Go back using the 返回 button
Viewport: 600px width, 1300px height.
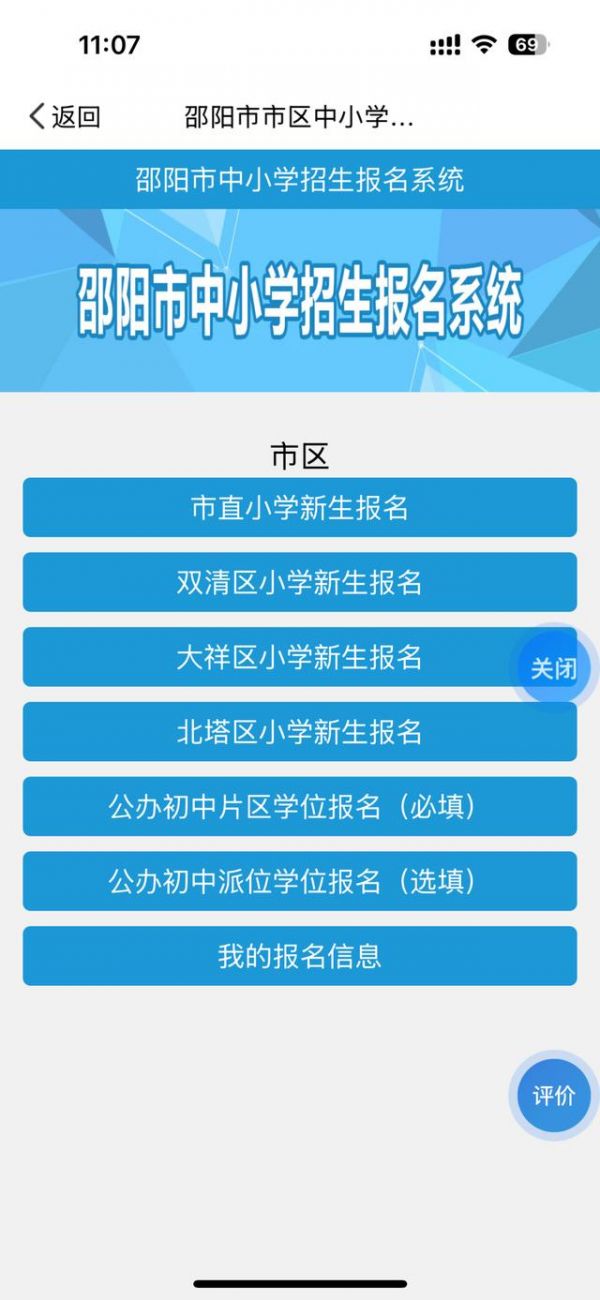point(65,117)
